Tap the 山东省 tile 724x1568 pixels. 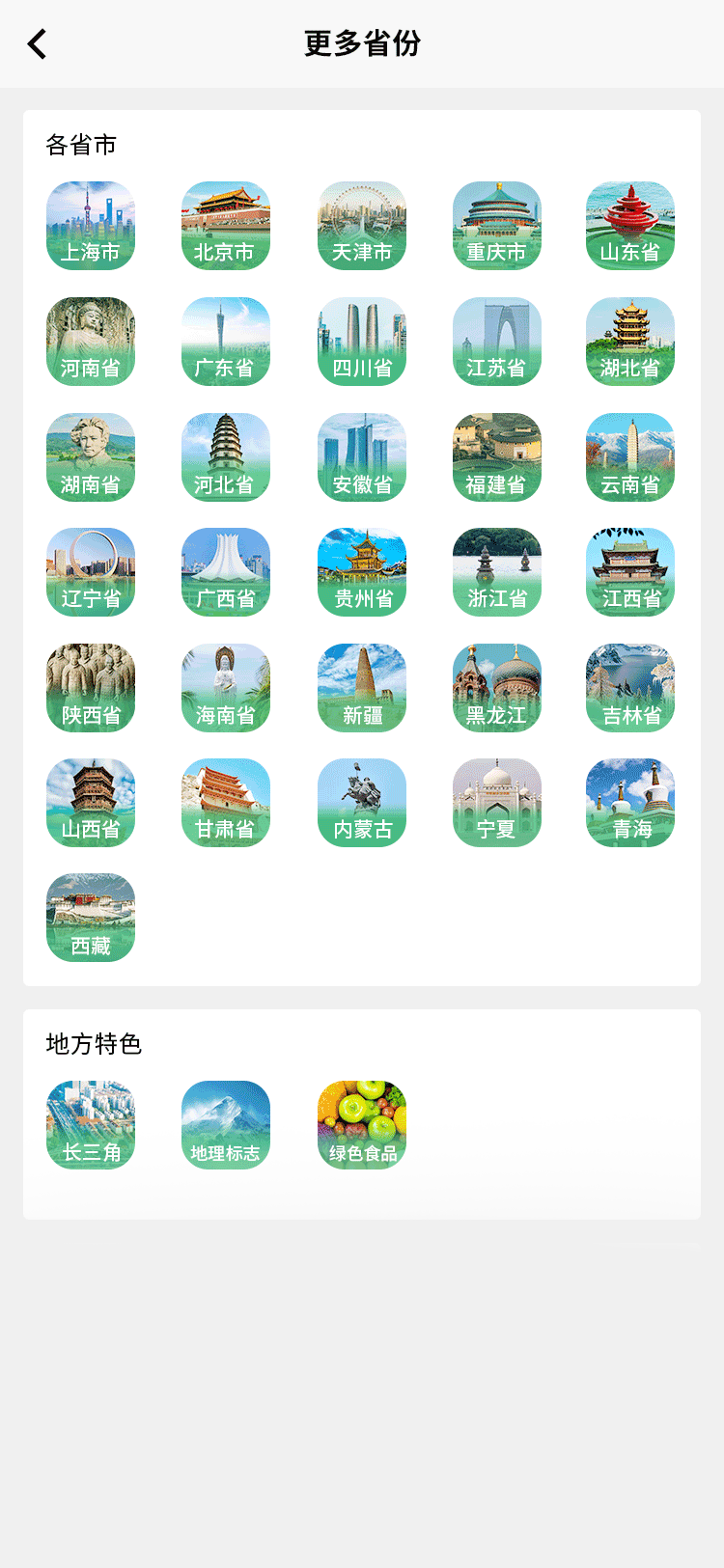coord(630,226)
